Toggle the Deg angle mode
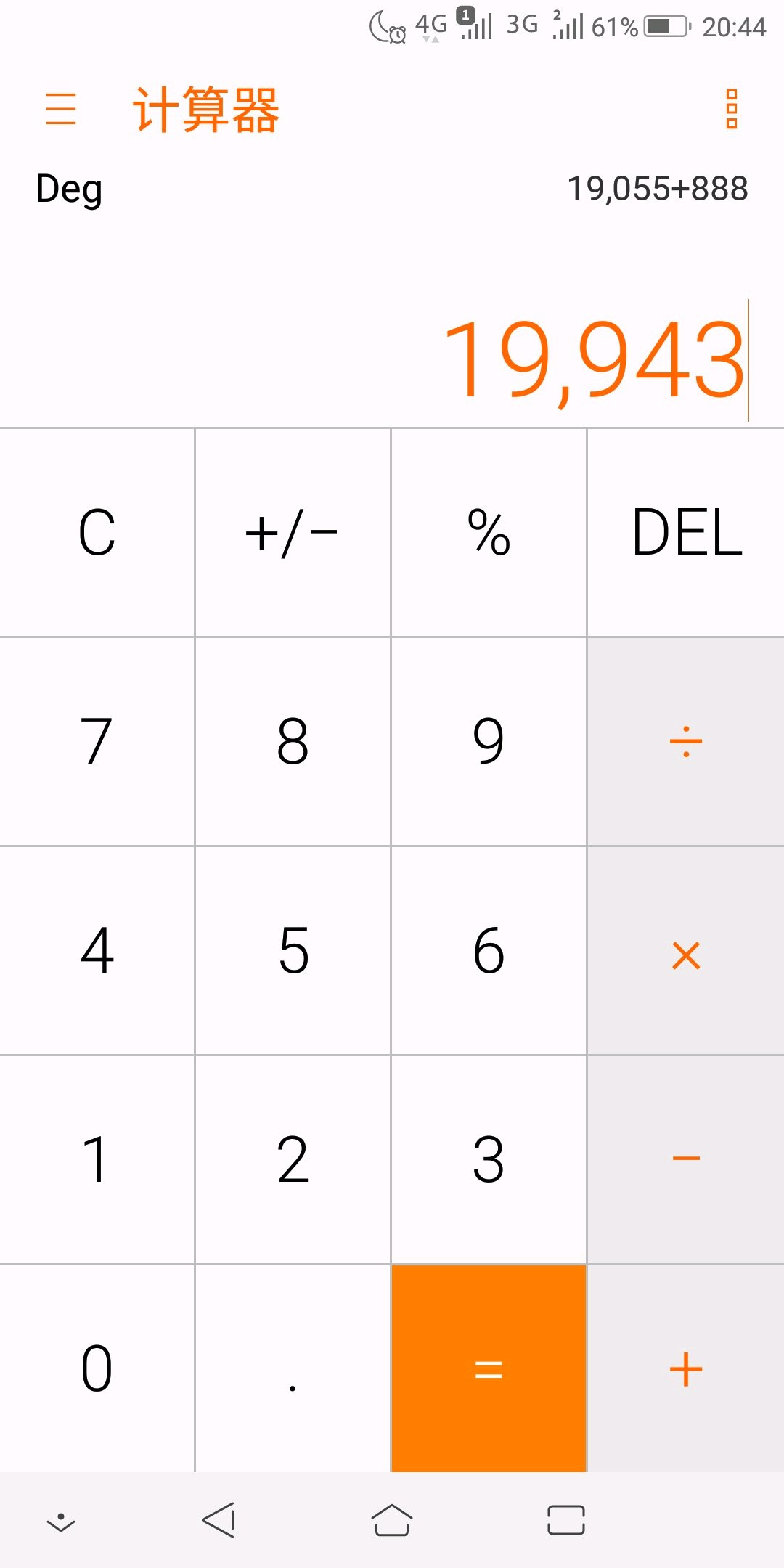784x1568 pixels. pyautogui.click(x=69, y=190)
